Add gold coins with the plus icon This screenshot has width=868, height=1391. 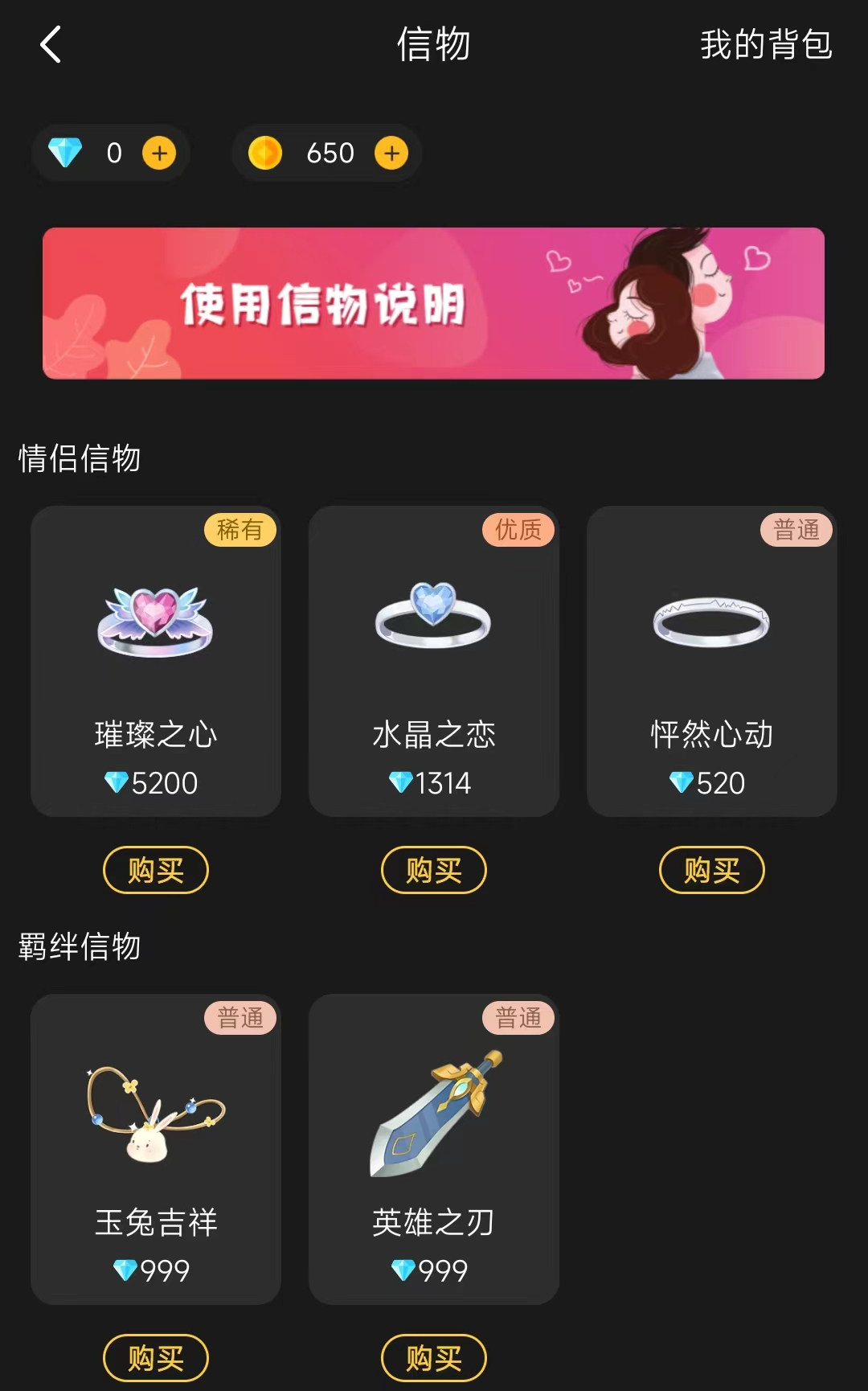point(391,153)
